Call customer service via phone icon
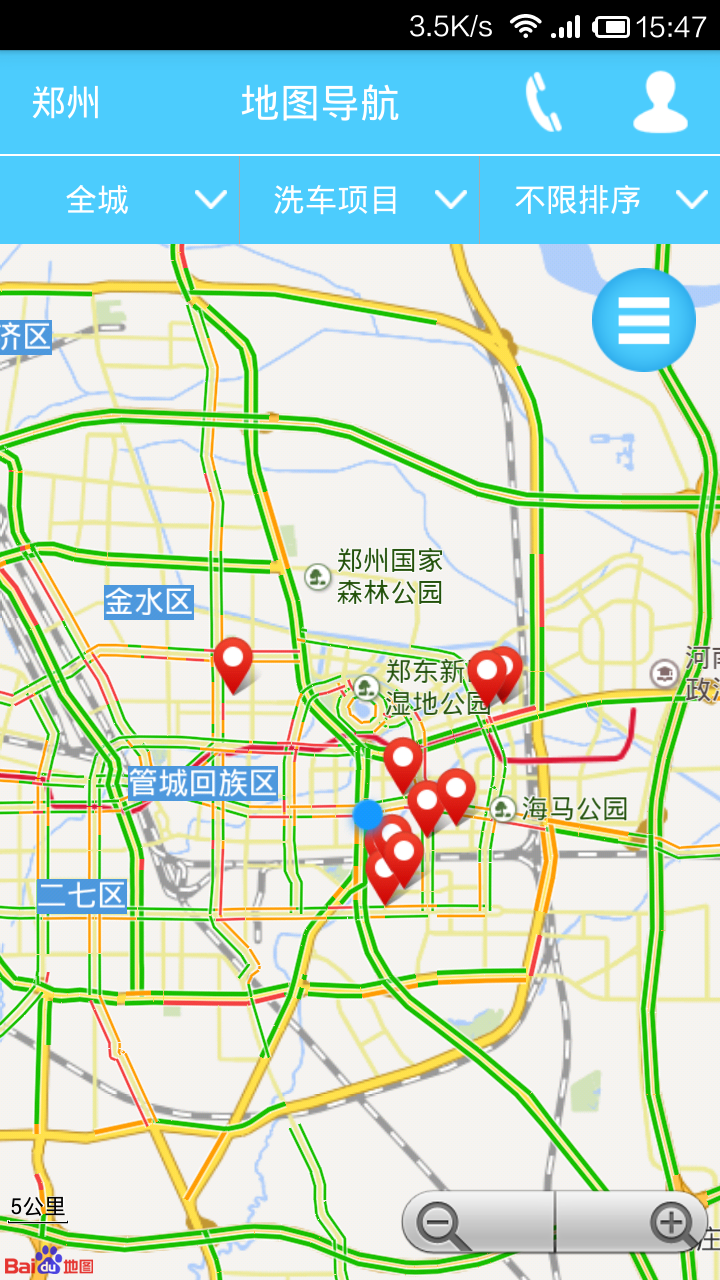Viewport: 720px width, 1280px height. click(x=543, y=102)
